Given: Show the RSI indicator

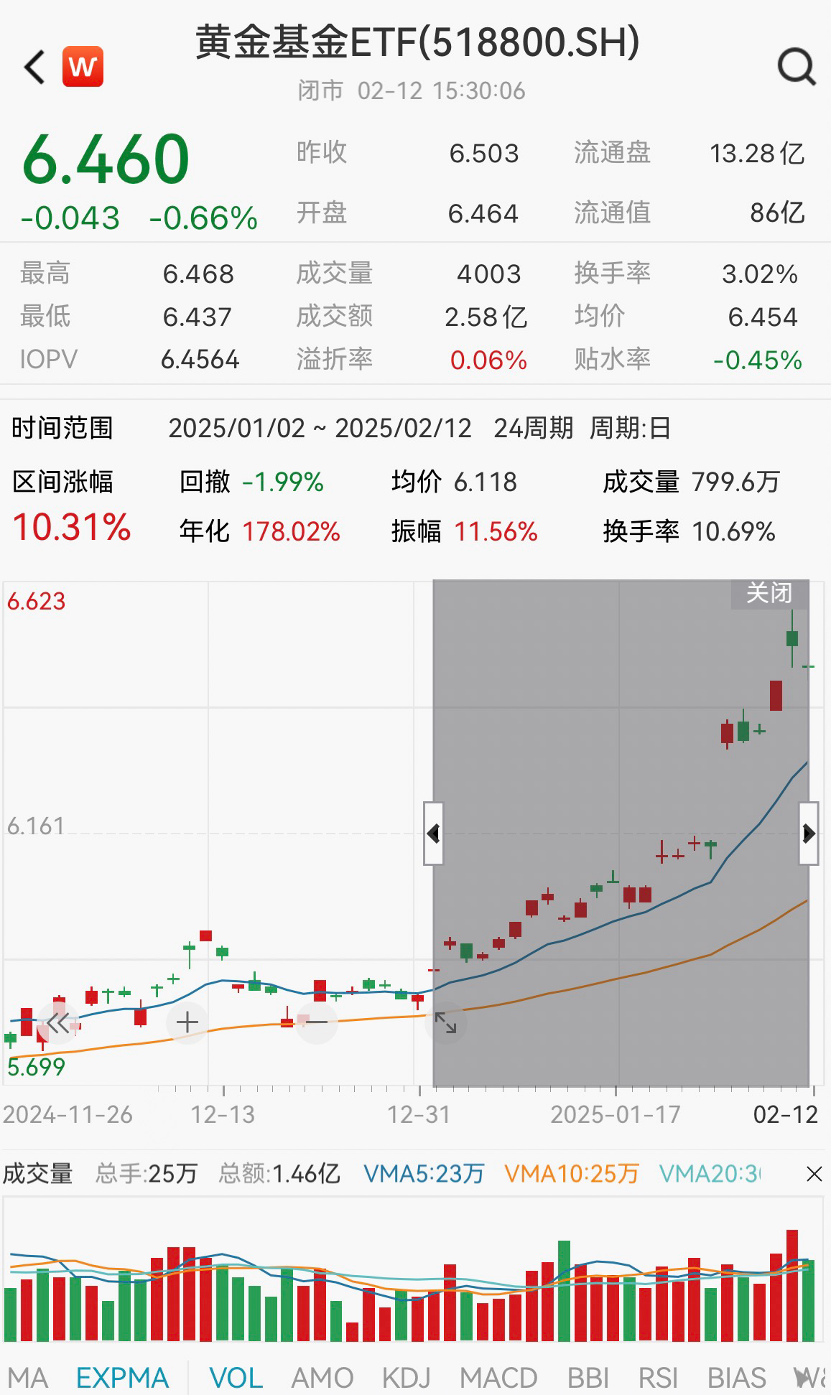Looking at the screenshot, I should (658, 1377).
